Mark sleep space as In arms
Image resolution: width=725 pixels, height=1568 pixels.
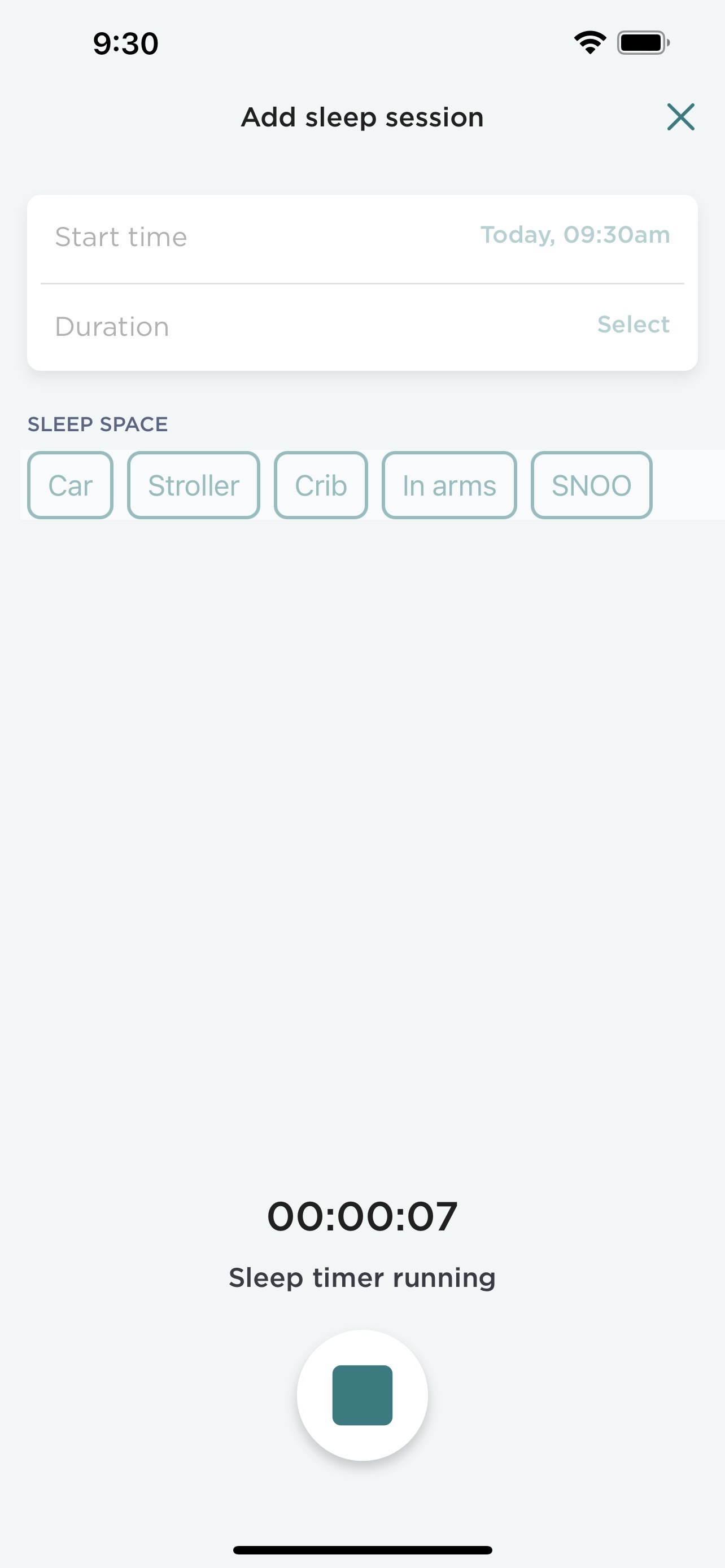449,485
